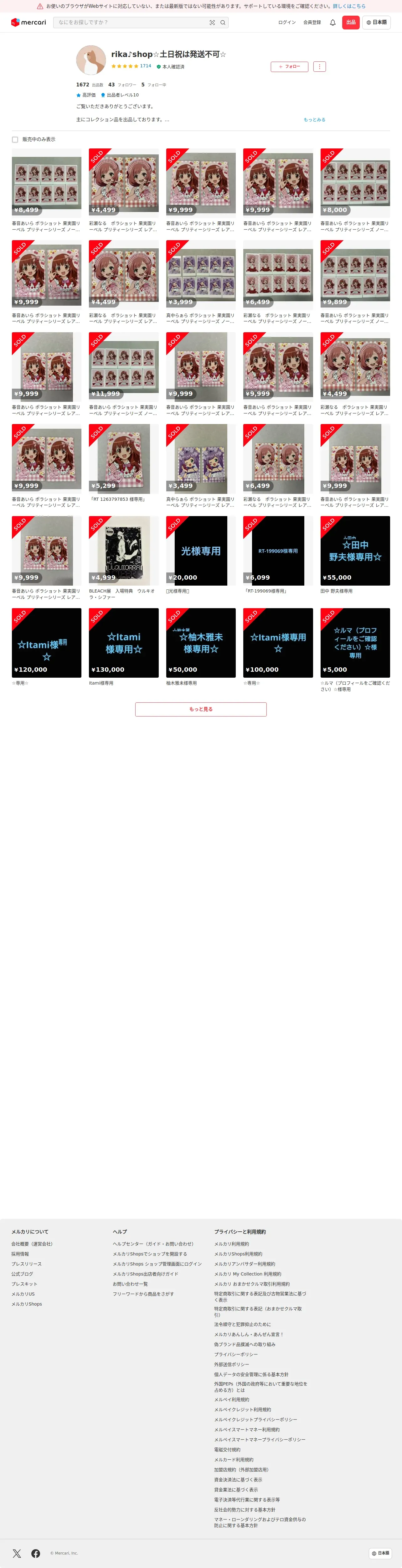Open the 日本語 language selector in header
This screenshot has height=1568, width=402.
(x=376, y=23)
